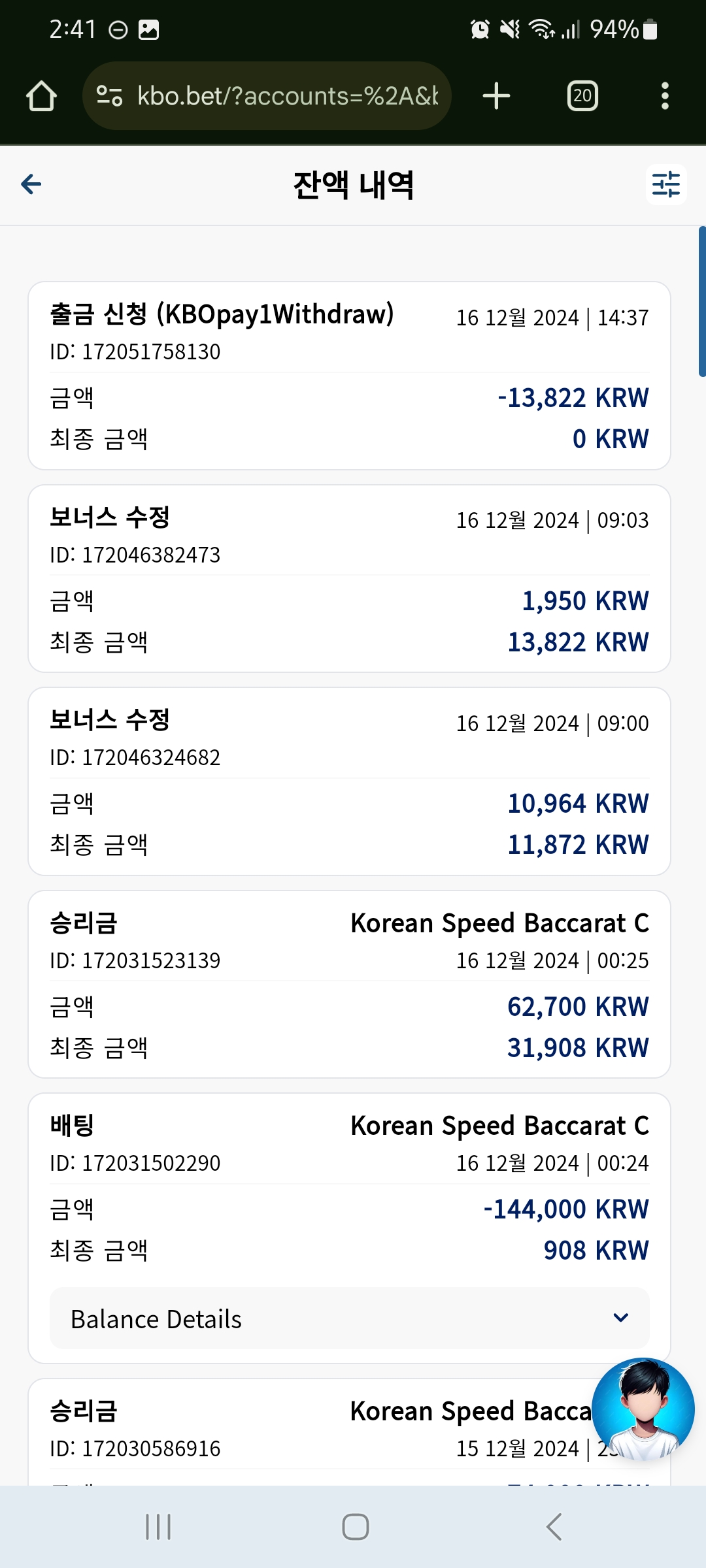Go back using the arrow beside 잔액 내역
This screenshot has width=706, height=1568.
pos(31,185)
